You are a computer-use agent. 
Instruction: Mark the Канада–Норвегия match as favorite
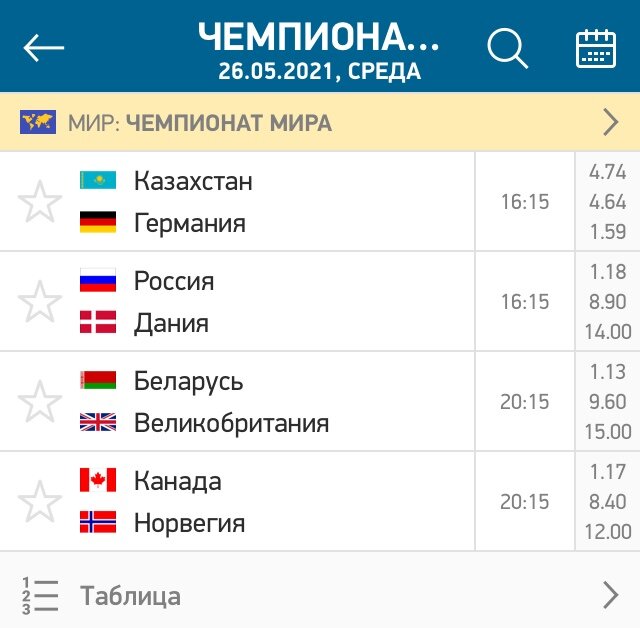click(x=40, y=502)
